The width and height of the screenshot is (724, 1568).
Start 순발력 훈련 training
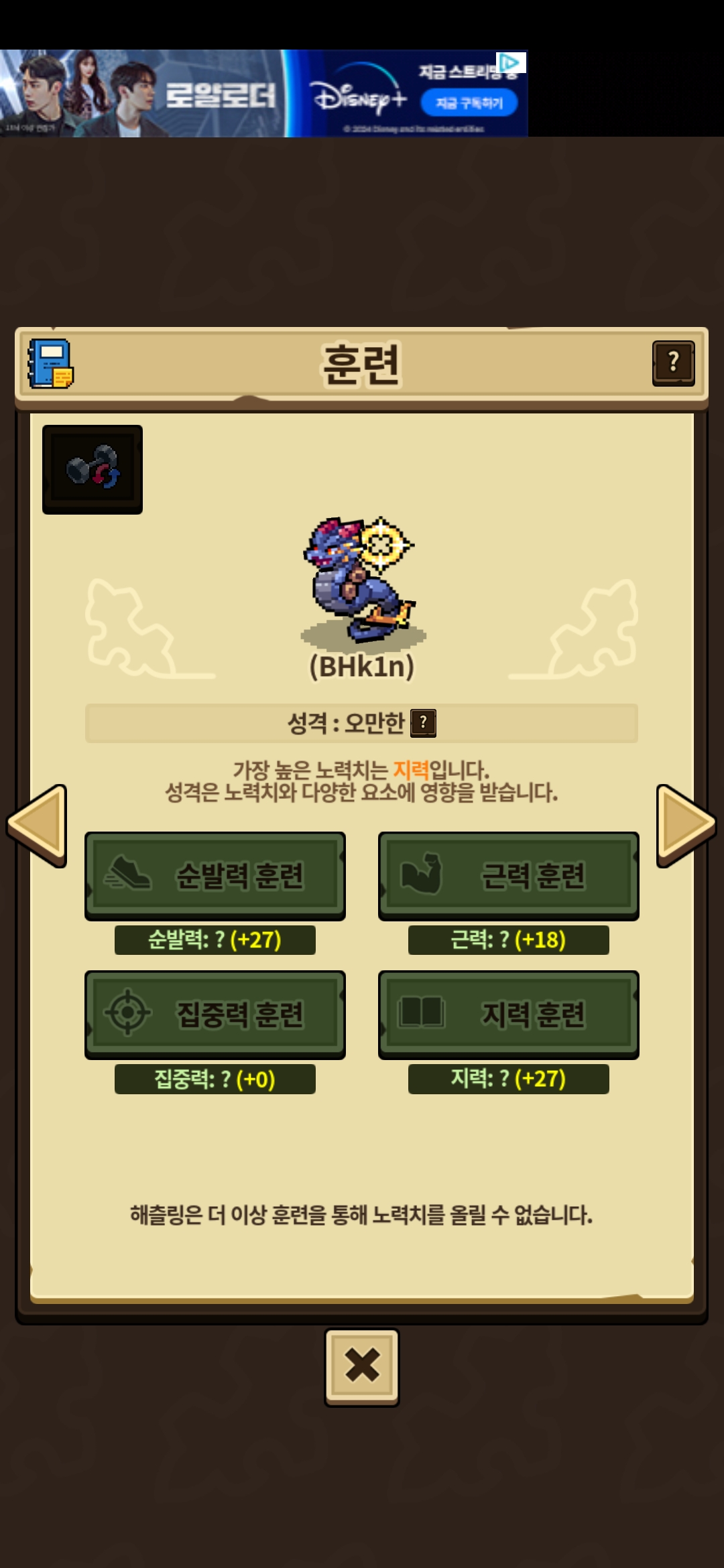tap(215, 875)
